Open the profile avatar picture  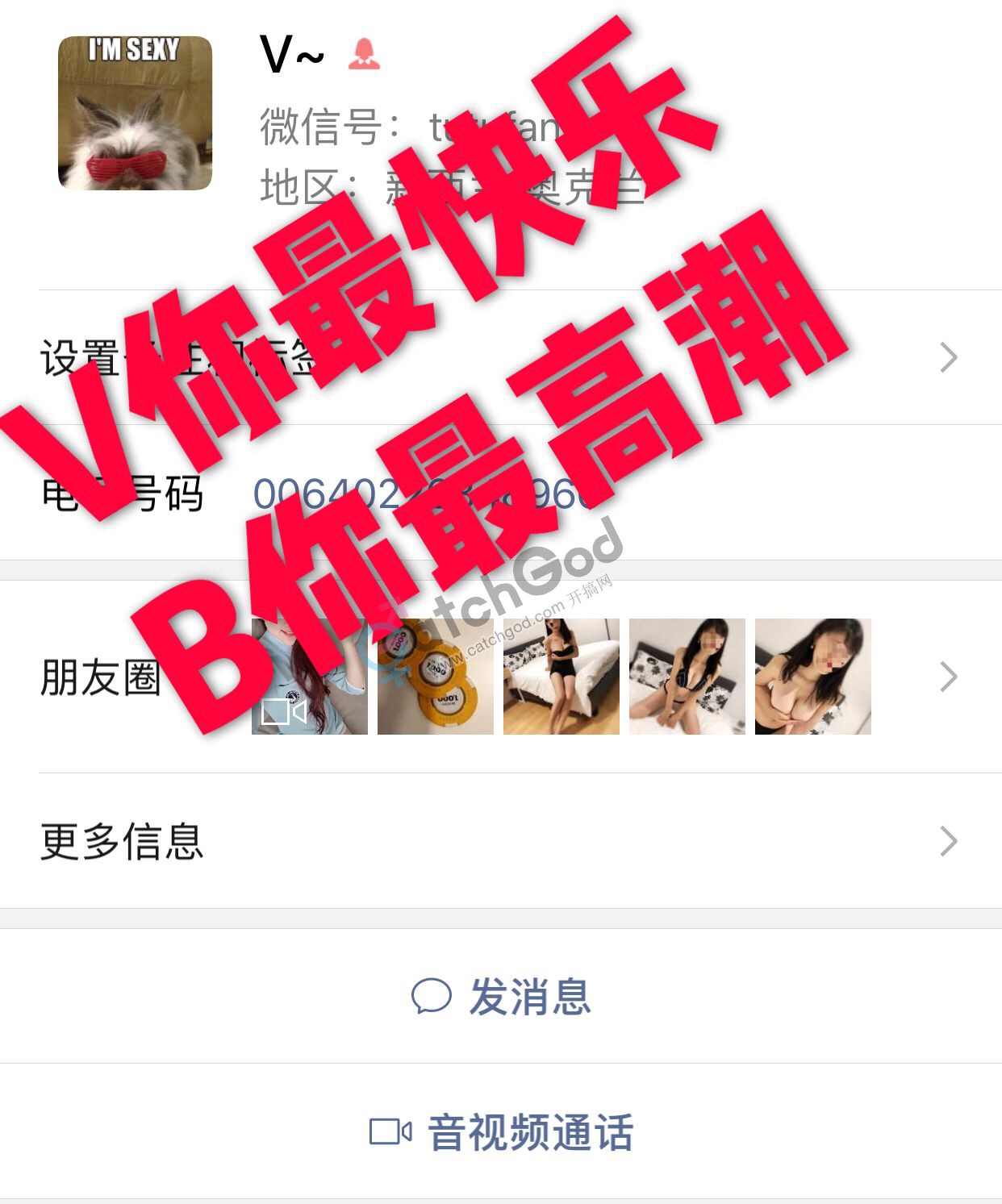point(135,113)
